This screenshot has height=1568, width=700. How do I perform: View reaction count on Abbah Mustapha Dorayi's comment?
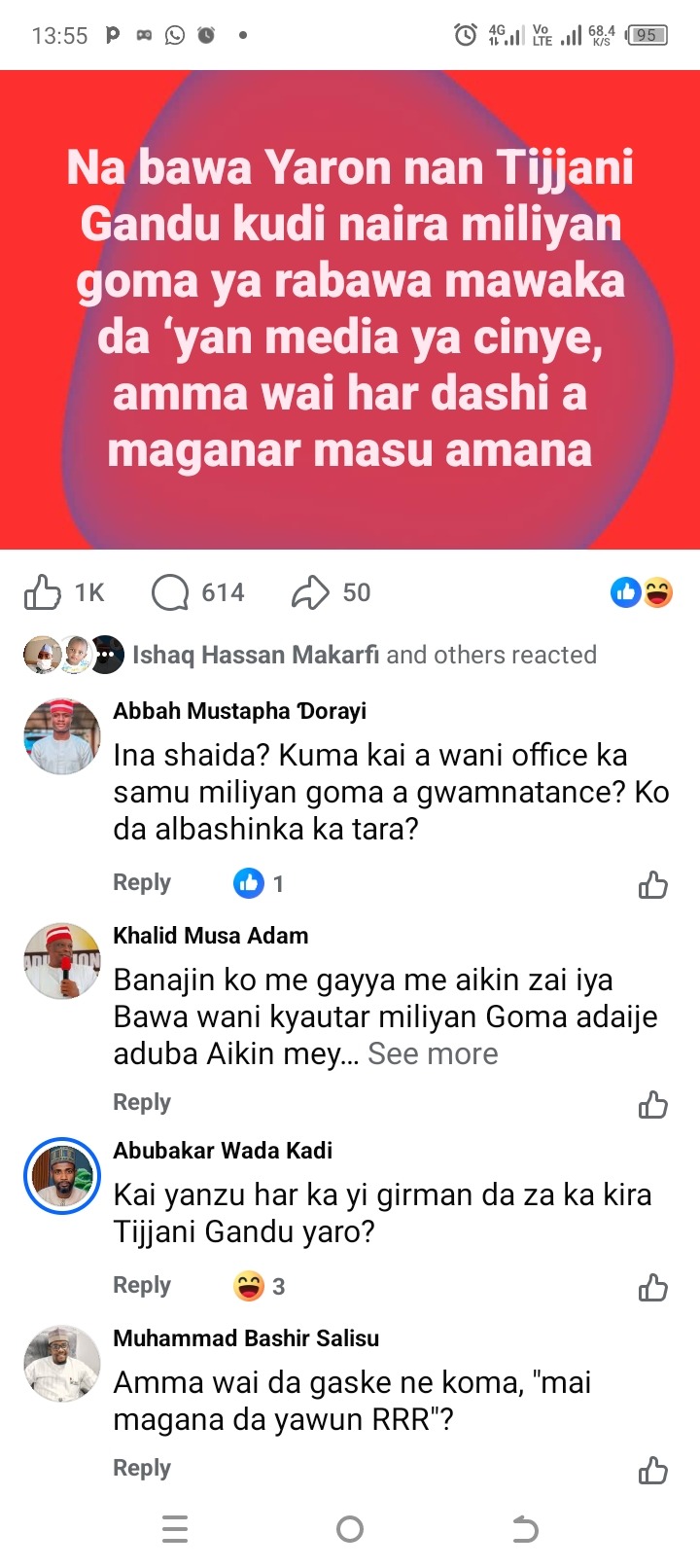tap(260, 883)
